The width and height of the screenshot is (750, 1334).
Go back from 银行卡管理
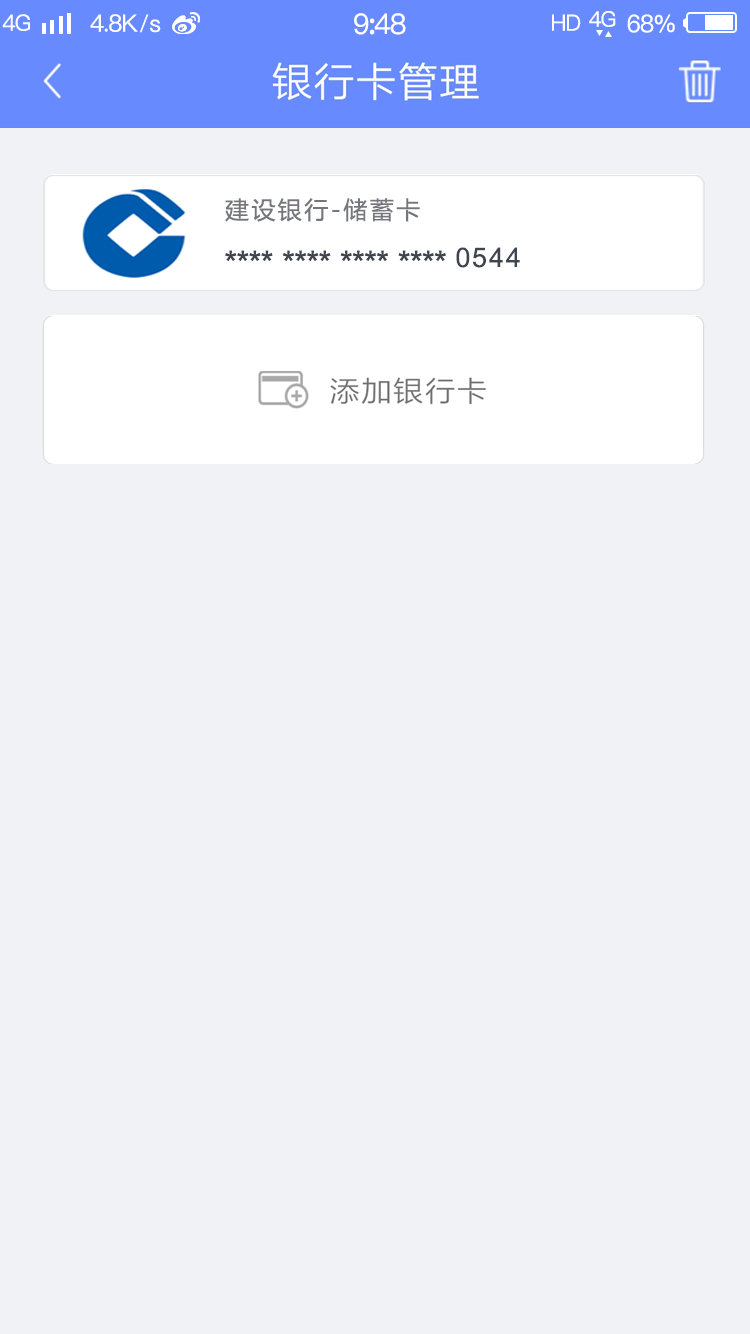click(53, 81)
